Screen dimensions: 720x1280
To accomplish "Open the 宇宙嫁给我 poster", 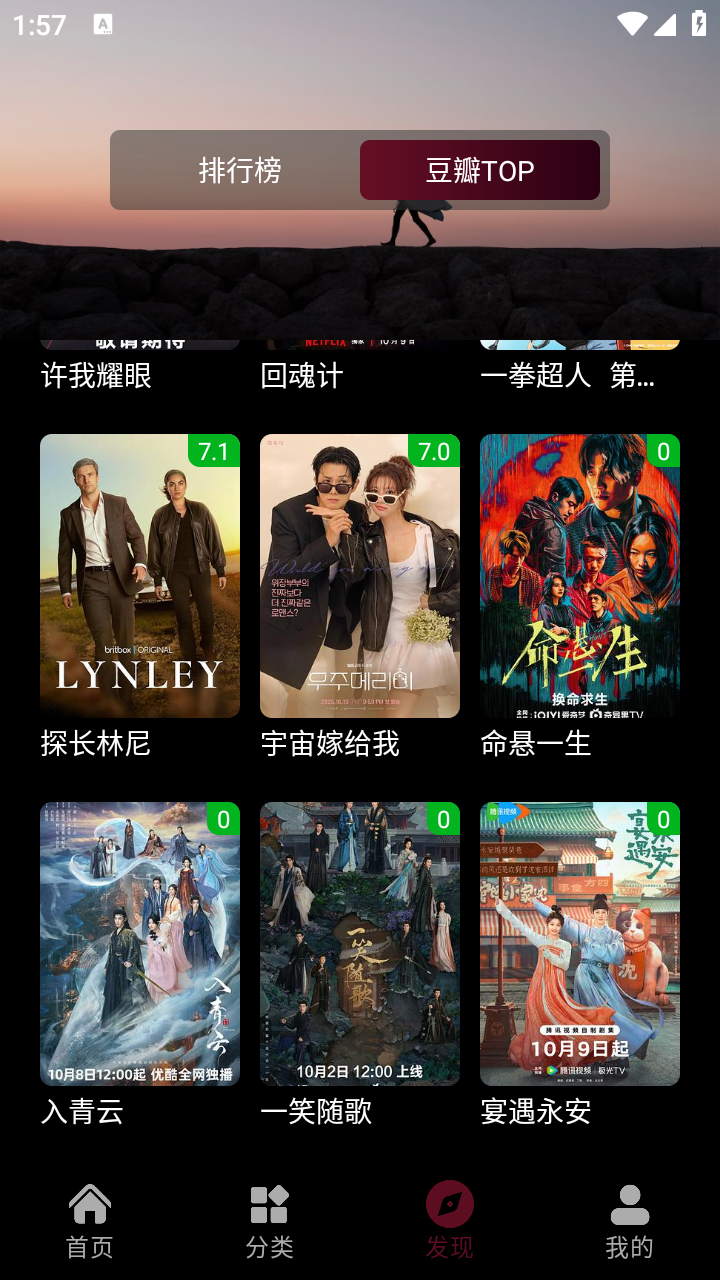I will (360, 576).
